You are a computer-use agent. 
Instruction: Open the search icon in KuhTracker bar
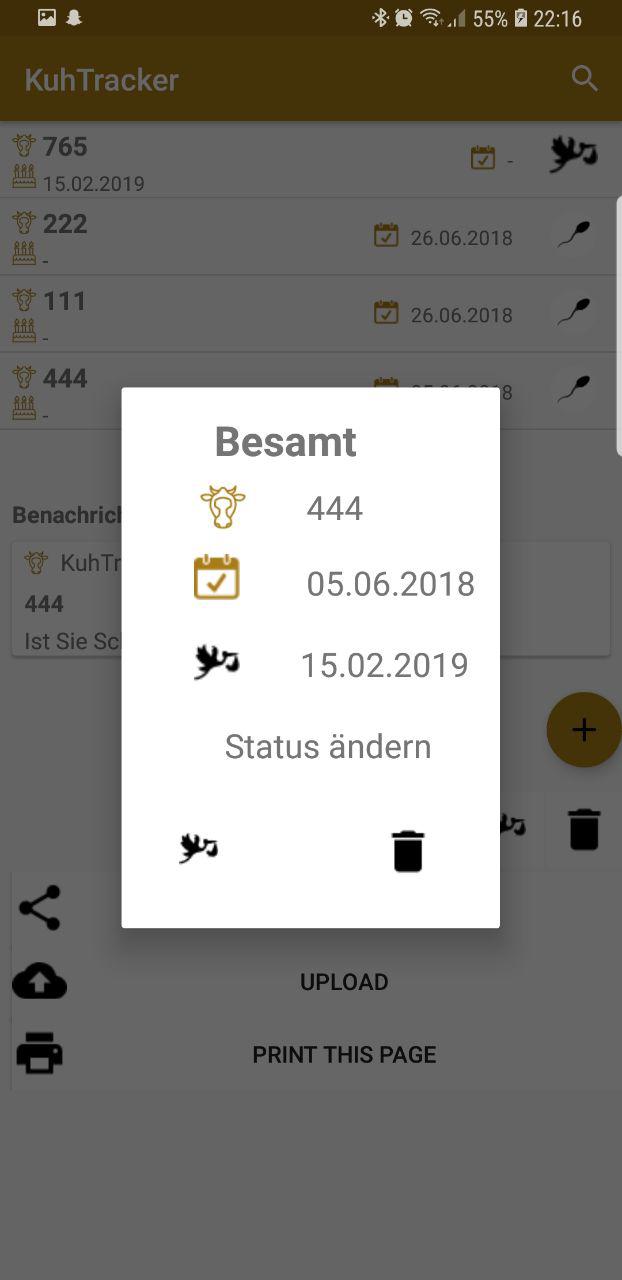coord(585,79)
